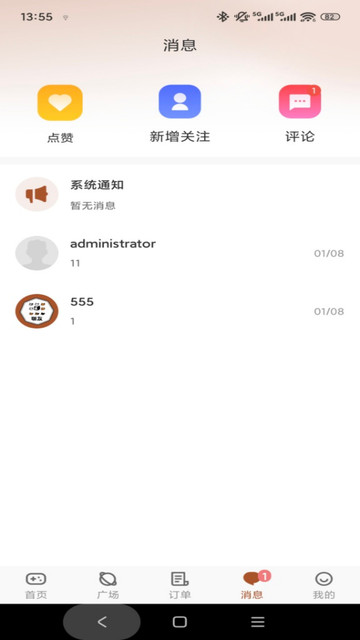This screenshot has height=640, width=360.
Task: Open 新增关注 new followers
Action: 180,114
